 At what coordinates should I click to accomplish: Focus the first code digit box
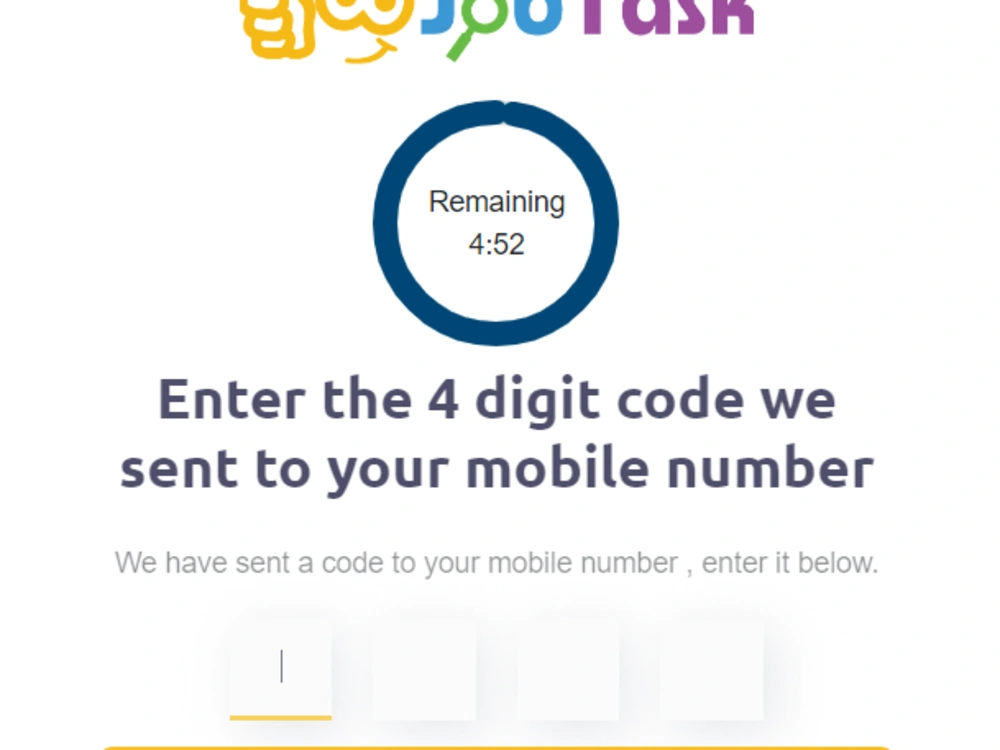tap(281, 668)
